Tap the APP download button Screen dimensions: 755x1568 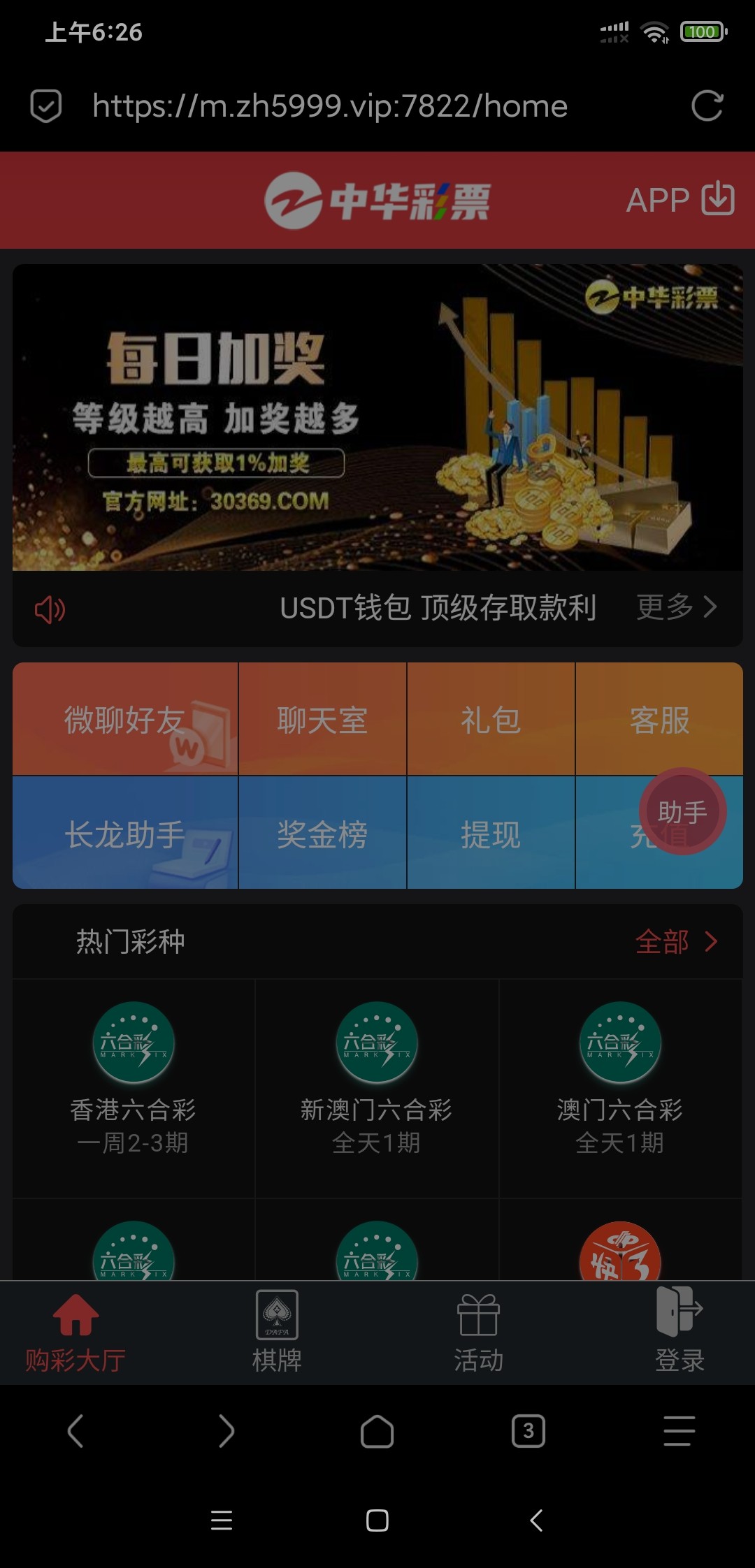(x=679, y=200)
